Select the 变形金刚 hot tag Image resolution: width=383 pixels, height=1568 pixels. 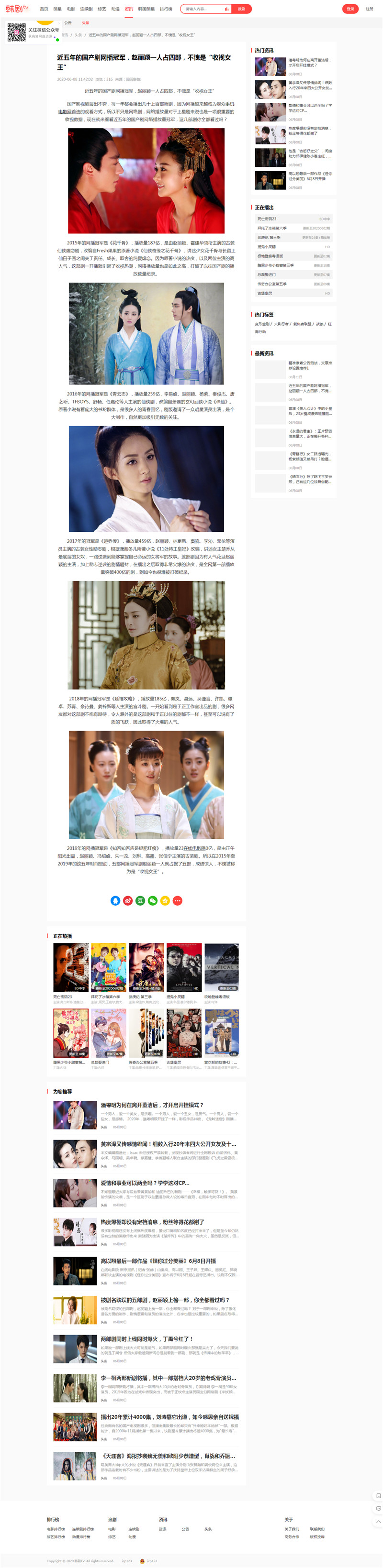coord(262,324)
